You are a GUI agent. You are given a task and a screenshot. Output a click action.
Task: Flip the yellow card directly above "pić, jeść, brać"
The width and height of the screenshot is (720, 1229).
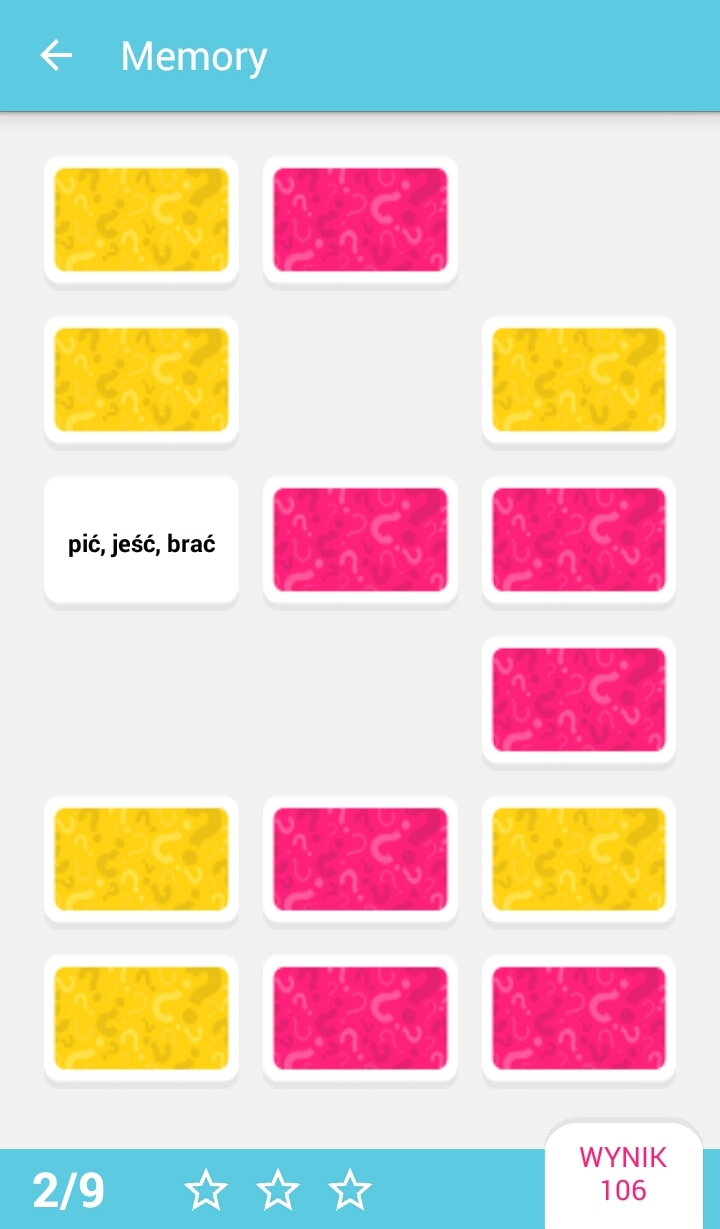[141, 380]
